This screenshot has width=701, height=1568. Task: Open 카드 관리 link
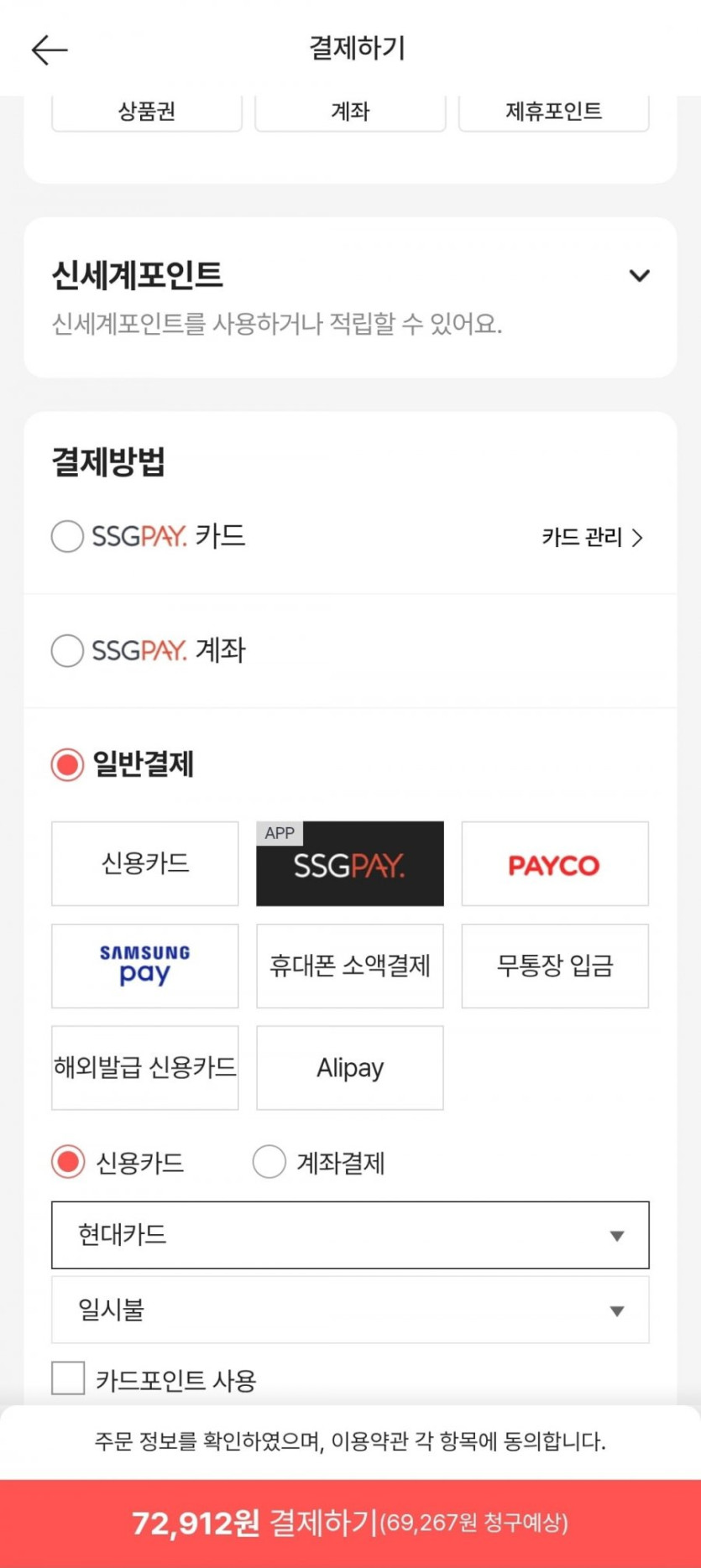(592, 537)
